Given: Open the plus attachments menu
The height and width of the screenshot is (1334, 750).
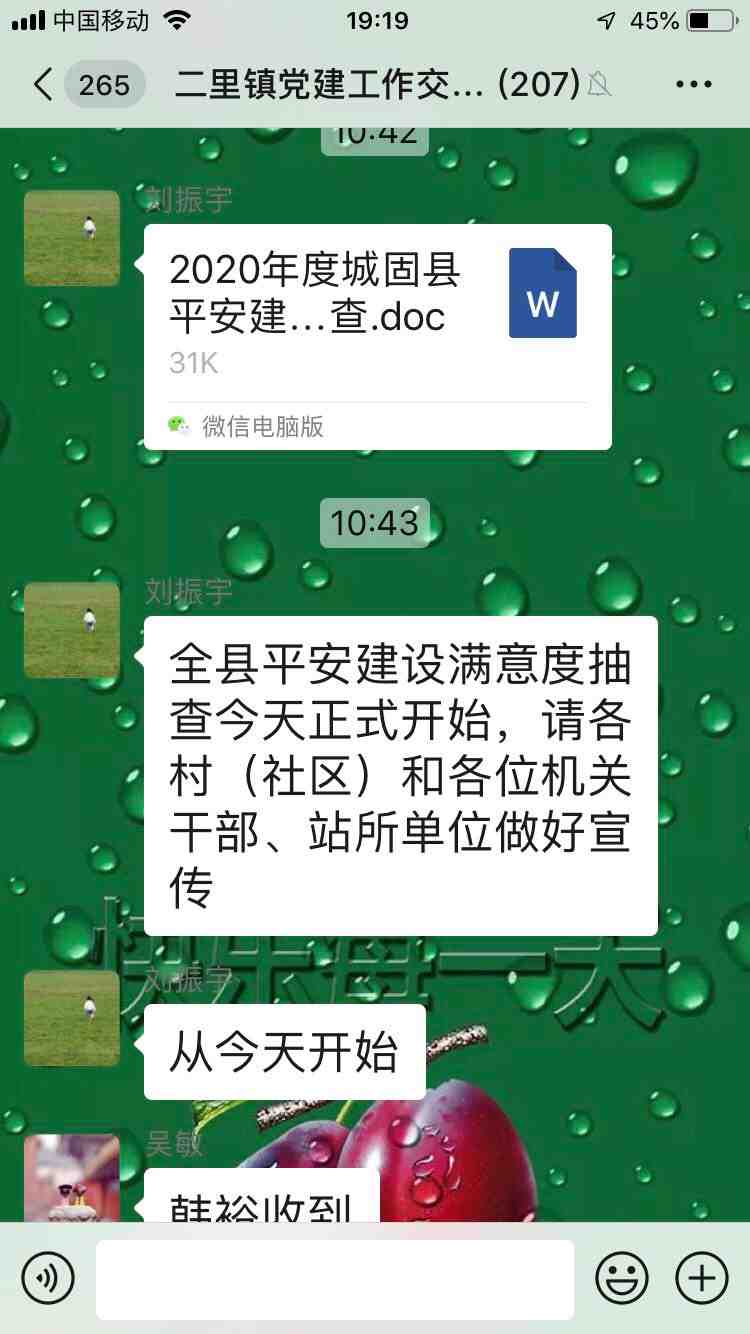Looking at the screenshot, I should pos(702,1278).
